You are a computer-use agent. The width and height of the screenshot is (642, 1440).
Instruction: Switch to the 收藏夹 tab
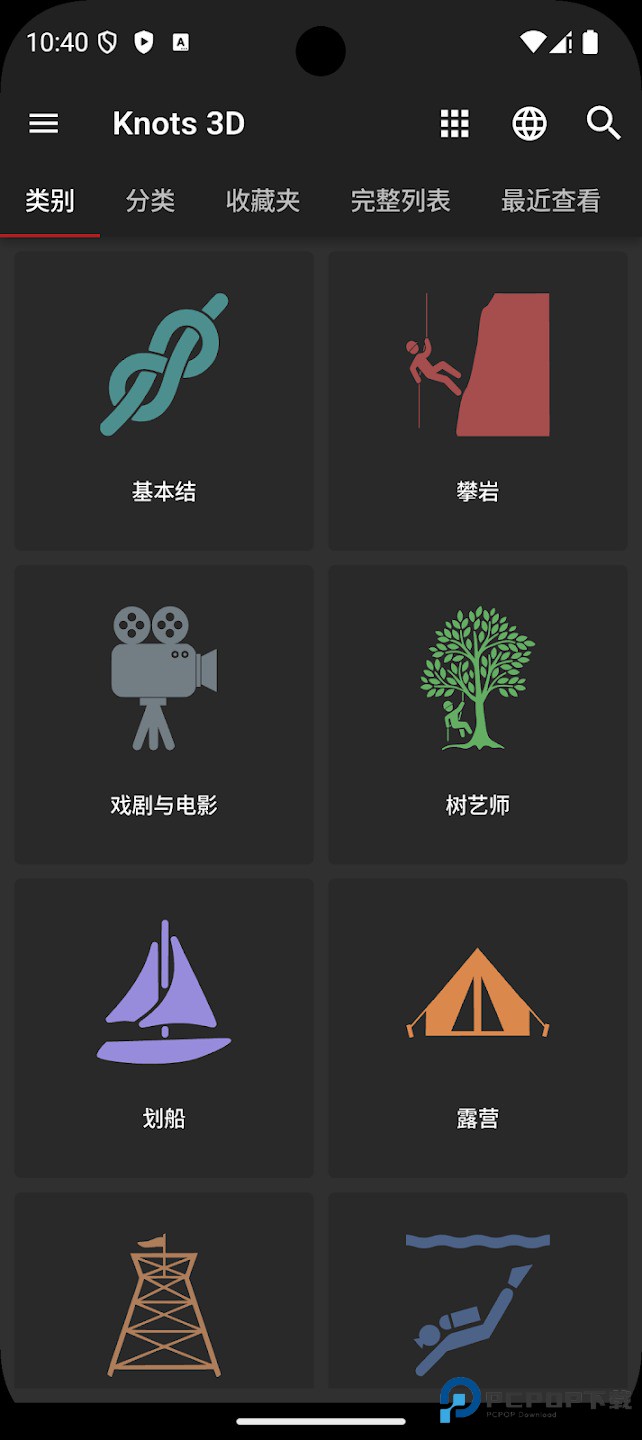[263, 201]
